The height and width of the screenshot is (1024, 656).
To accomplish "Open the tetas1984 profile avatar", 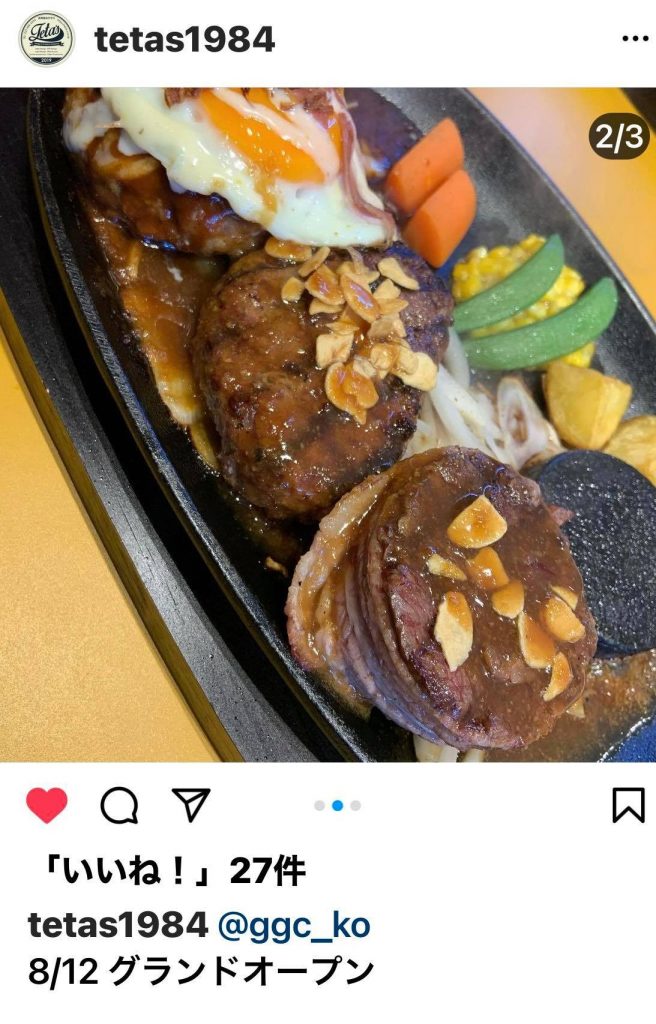I will 46,39.
